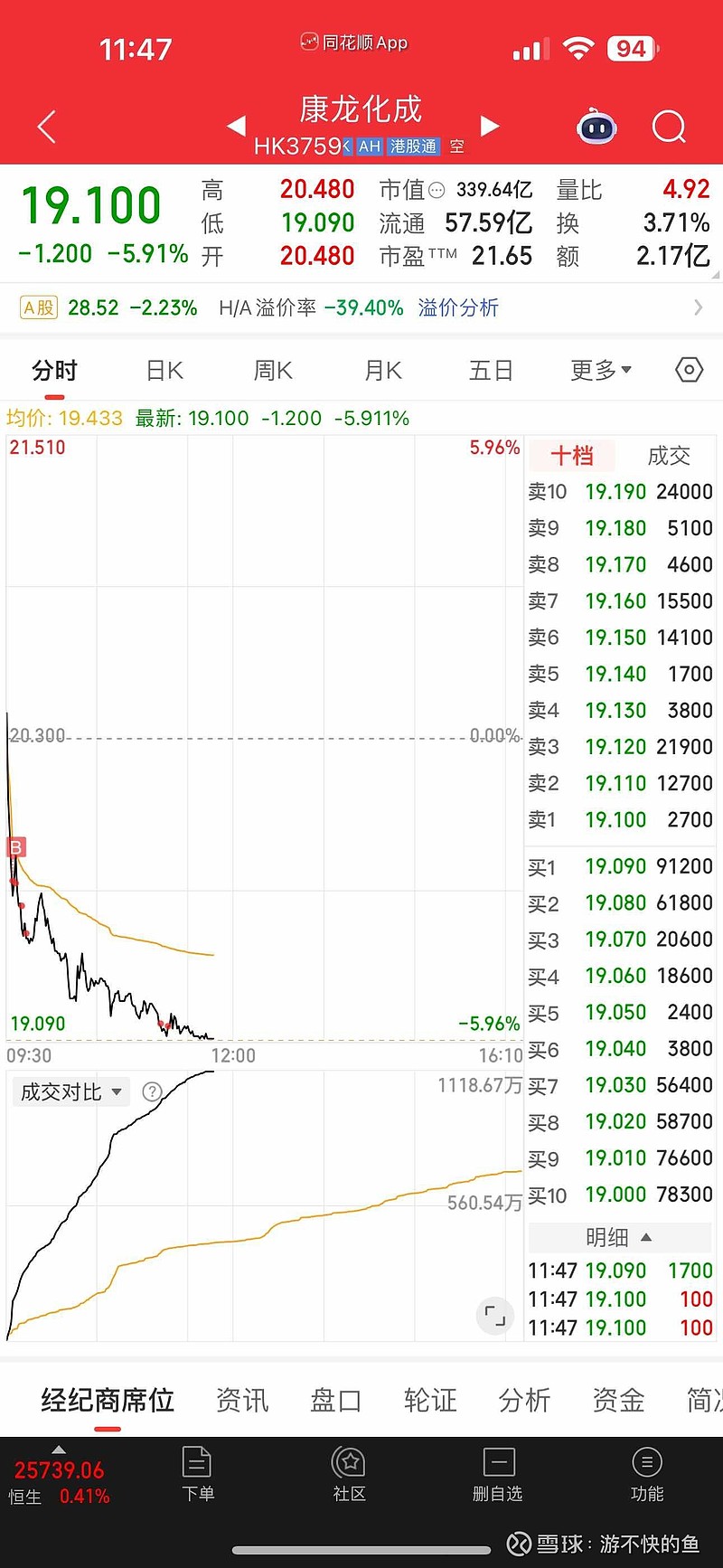The width and height of the screenshot is (723, 1568).
Task: Tap the 下单 order placement icon
Action: click(197, 1476)
